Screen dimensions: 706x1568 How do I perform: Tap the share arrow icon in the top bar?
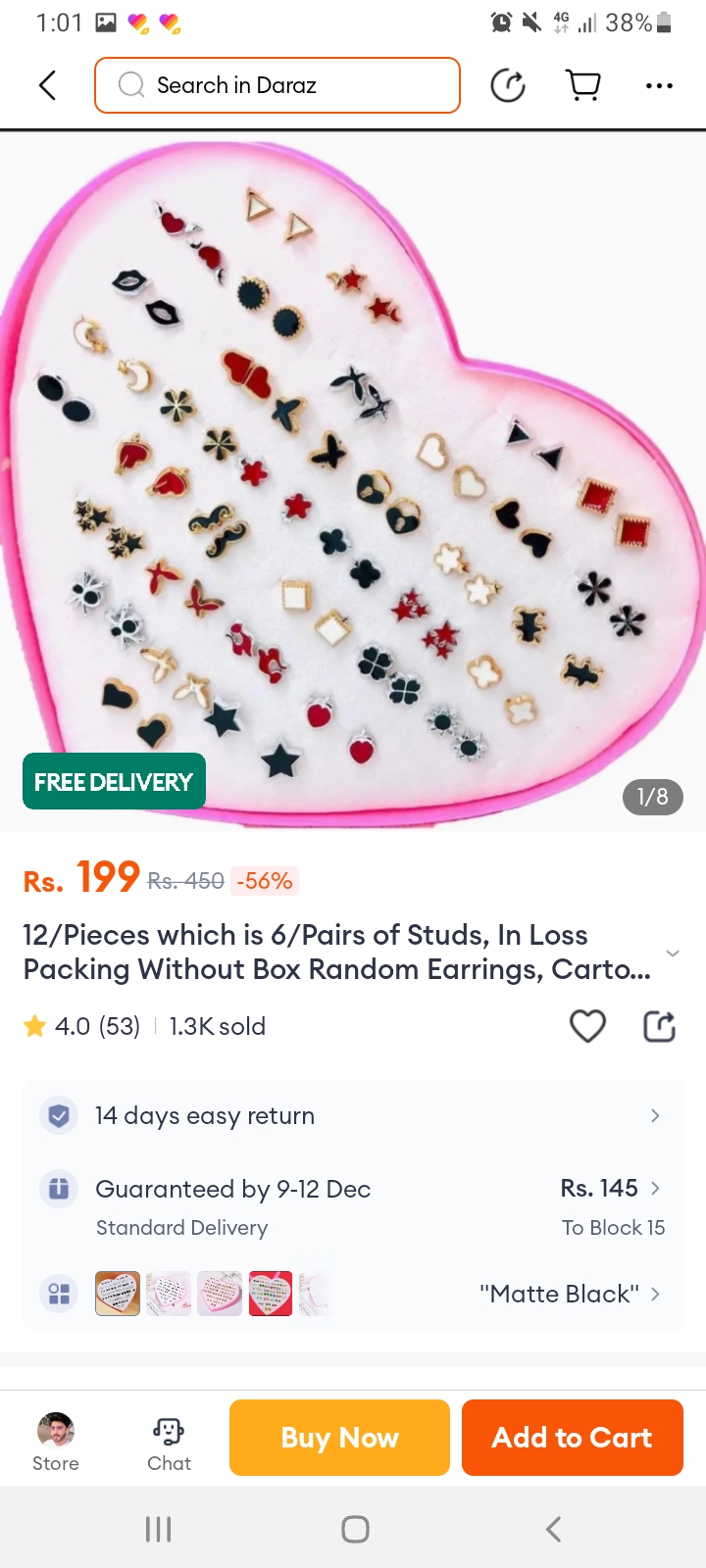(508, 85)
